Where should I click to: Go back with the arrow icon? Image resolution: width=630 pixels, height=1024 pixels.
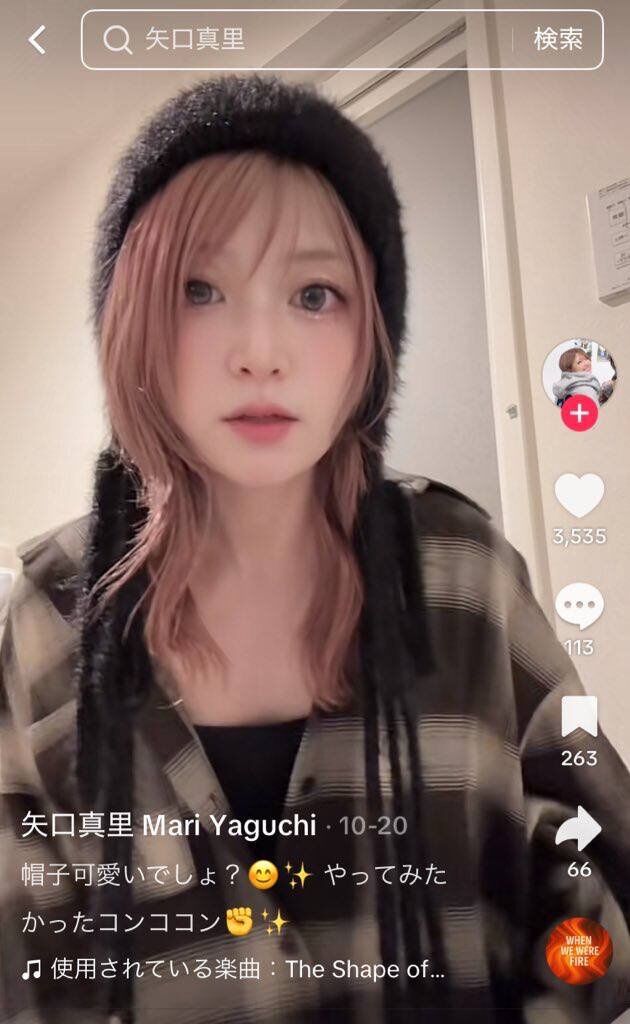(x=37, y=40)
